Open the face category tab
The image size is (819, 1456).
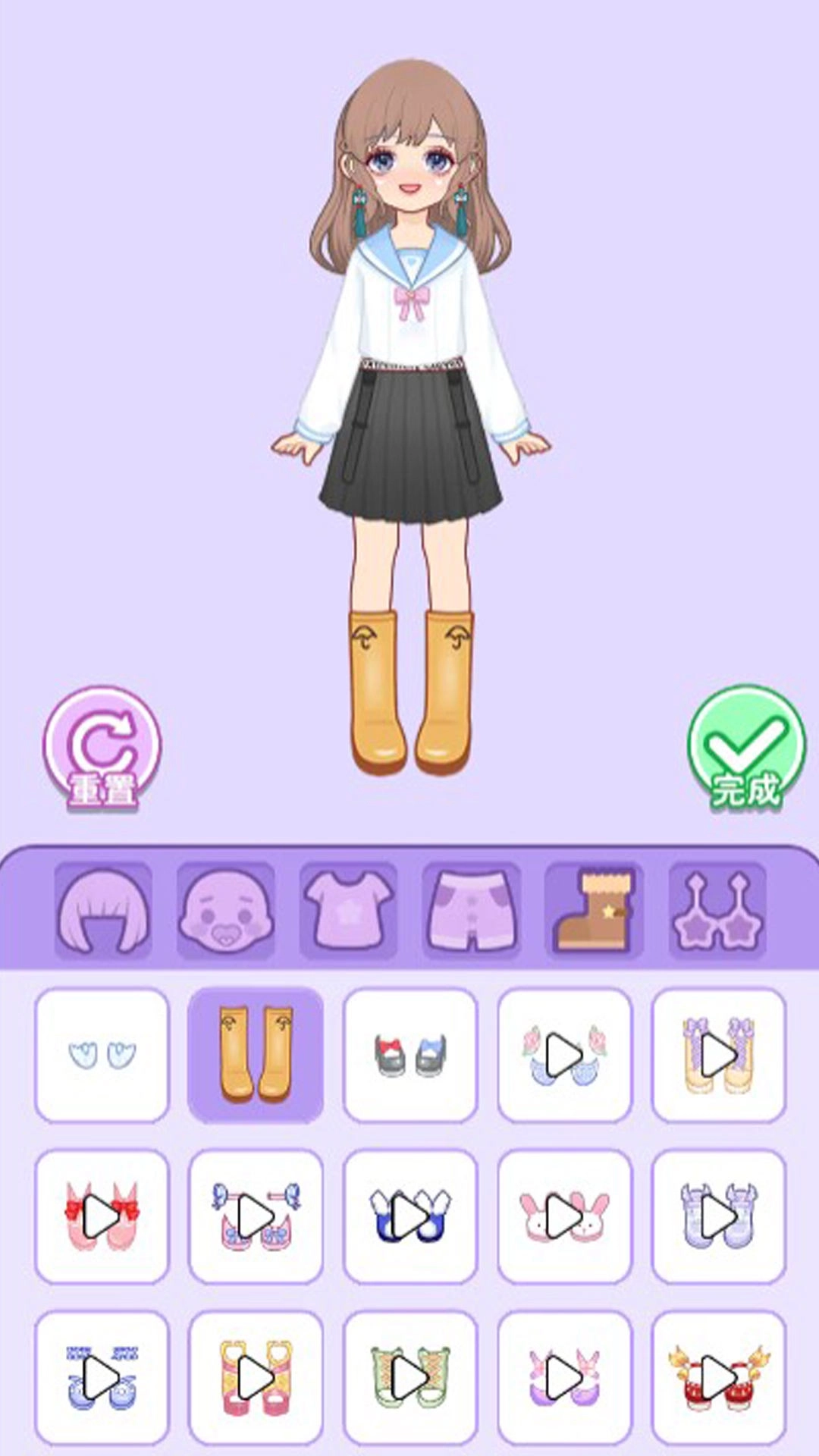(226, 910)
